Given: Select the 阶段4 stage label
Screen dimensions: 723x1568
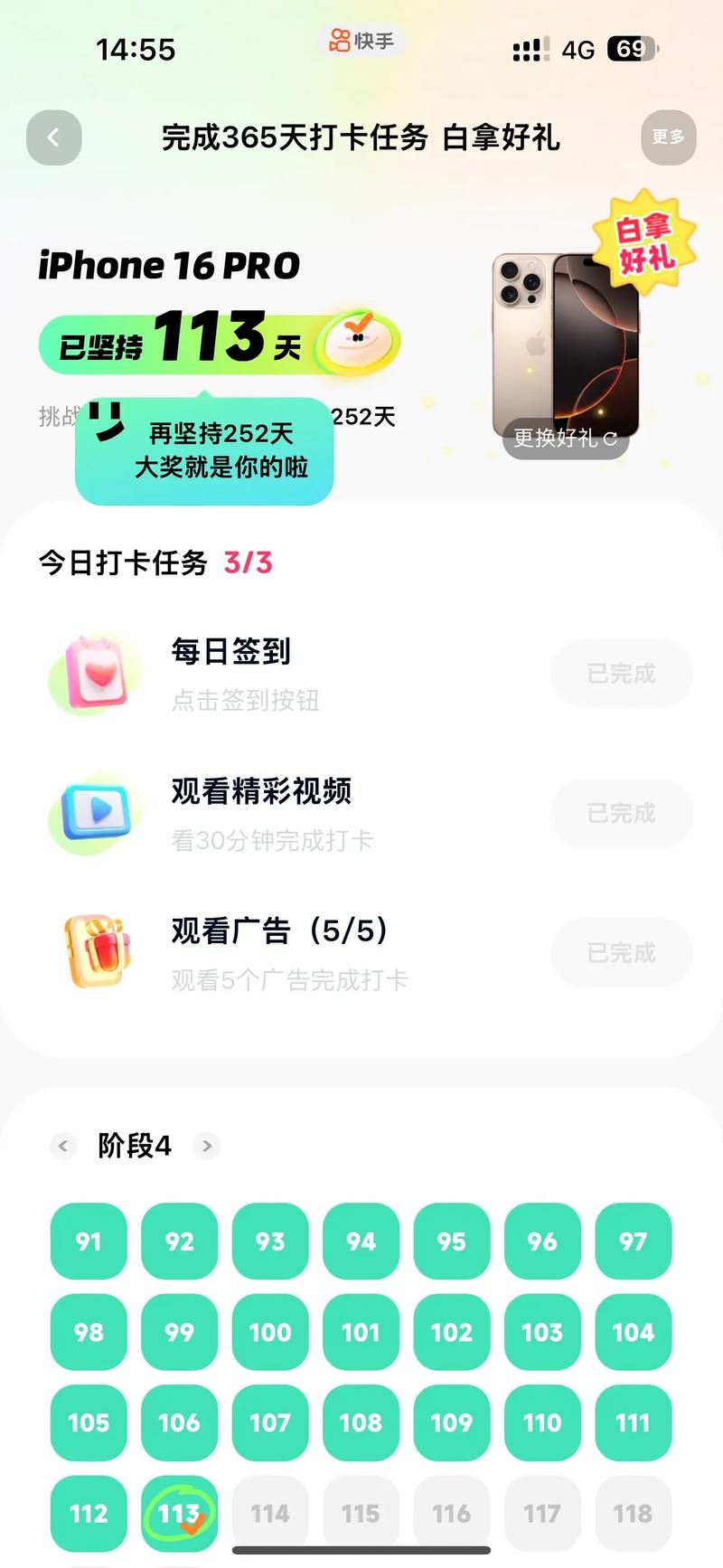Looking at the screenshot, I should point(134,1146).
